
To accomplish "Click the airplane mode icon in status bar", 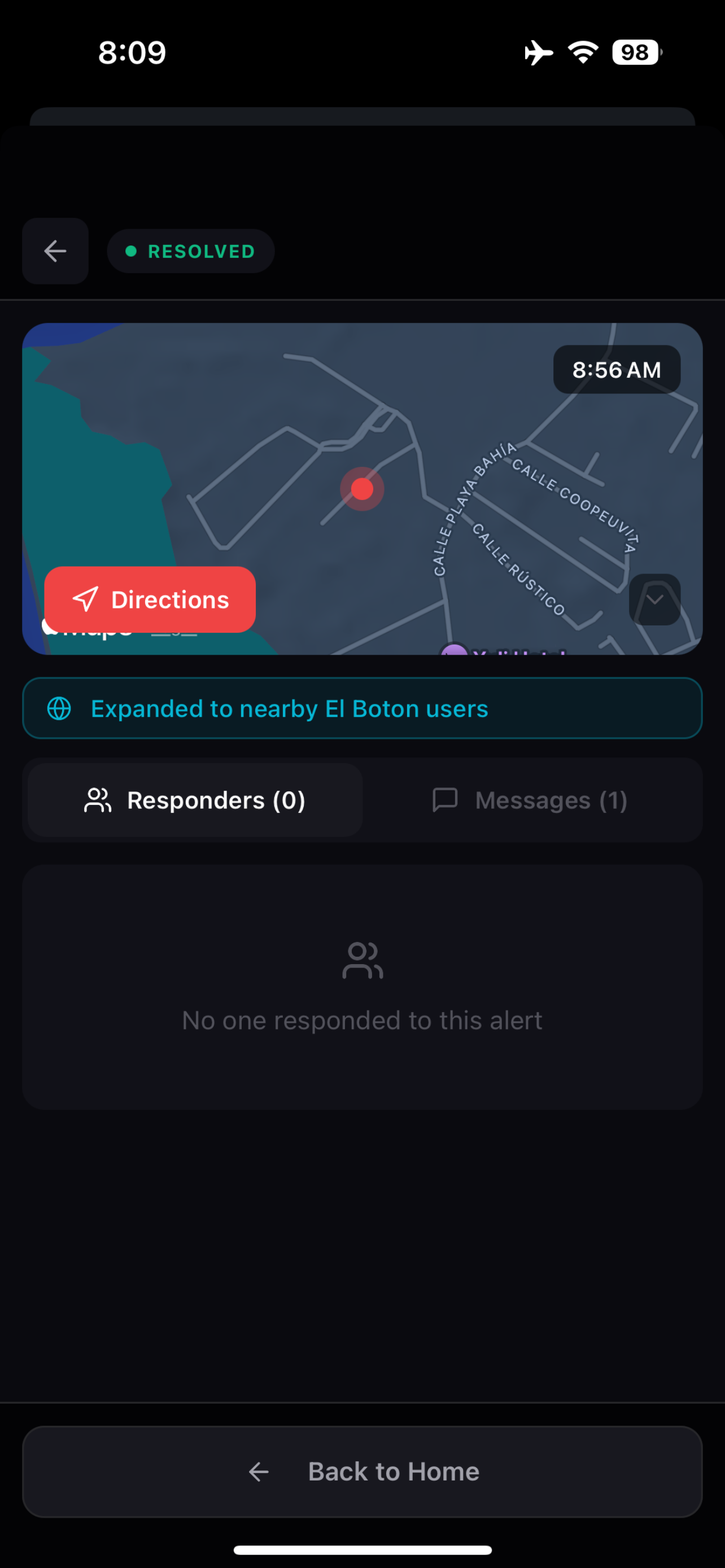I will click(539, 52).
